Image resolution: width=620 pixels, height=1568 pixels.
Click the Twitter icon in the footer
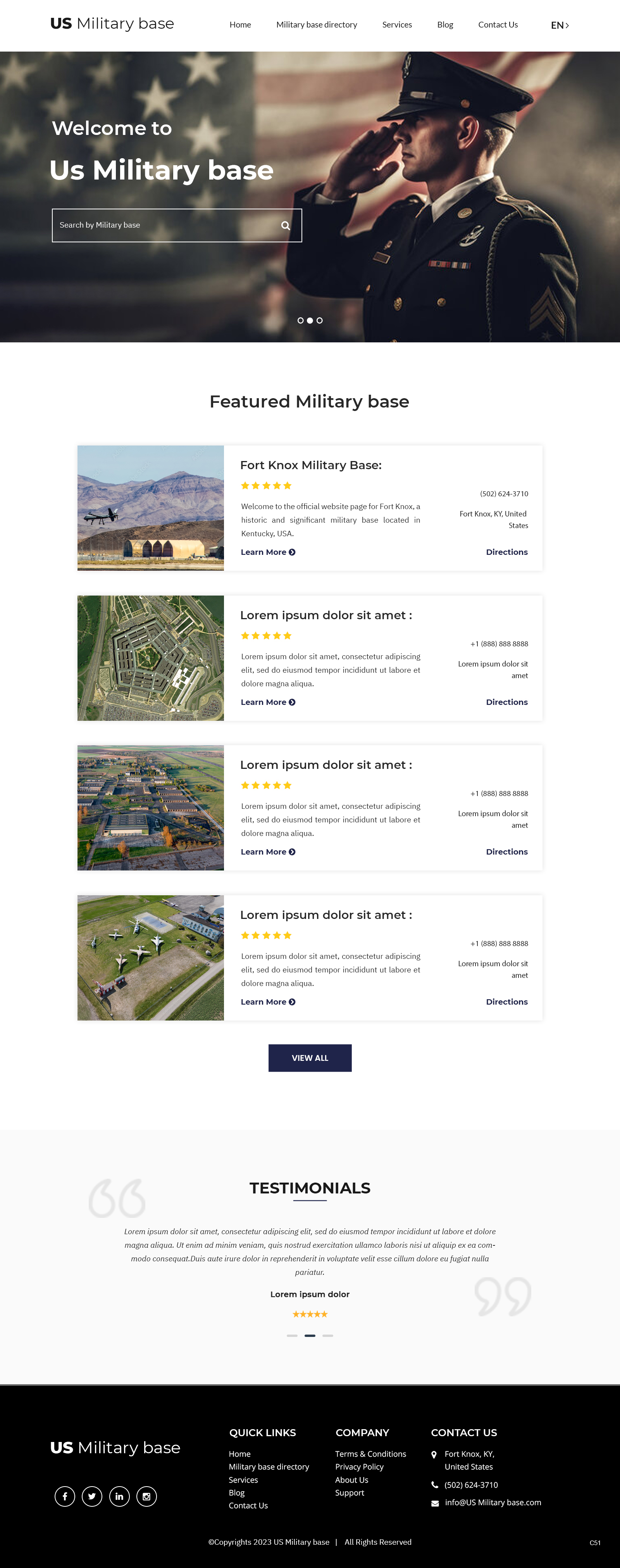pos(92,1496)
